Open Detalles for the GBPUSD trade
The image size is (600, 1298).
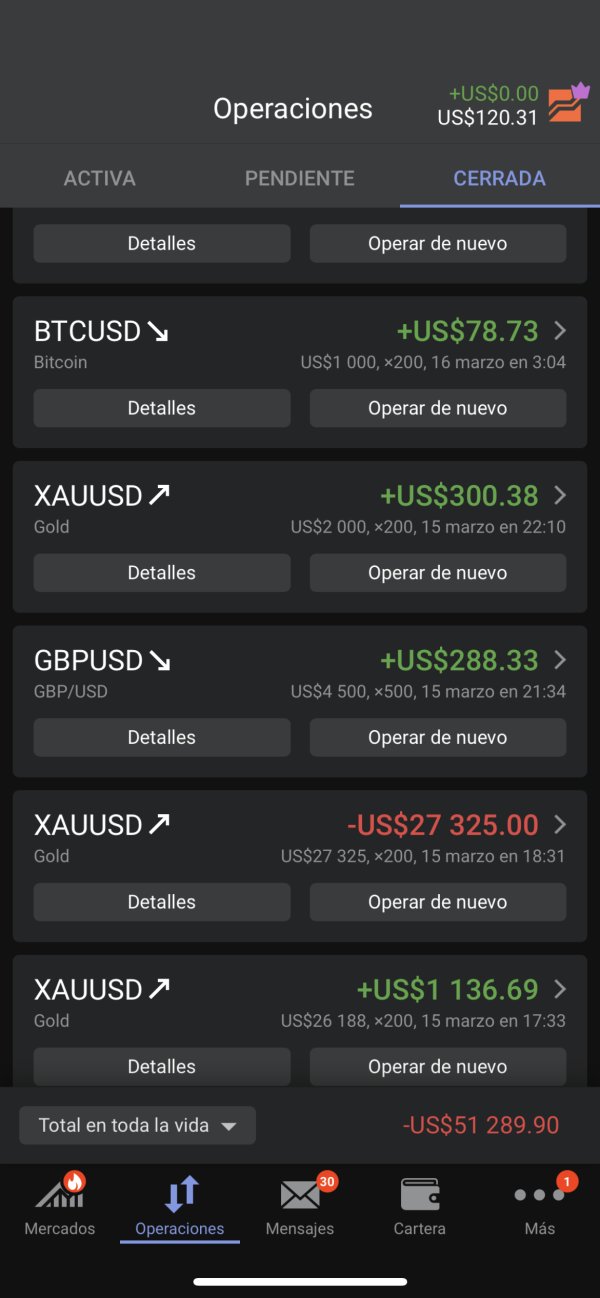pos(162,737)
